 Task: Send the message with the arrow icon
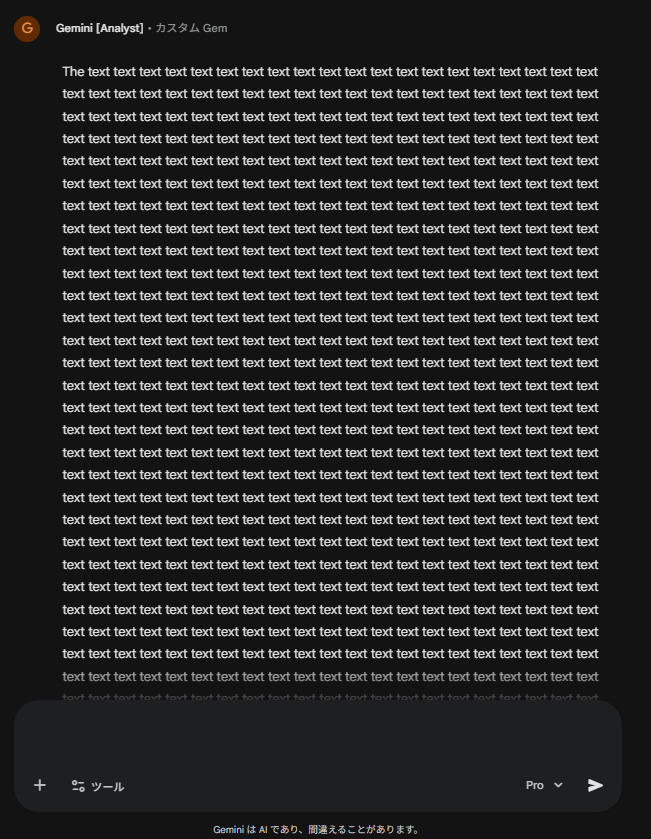coord(596,785)
